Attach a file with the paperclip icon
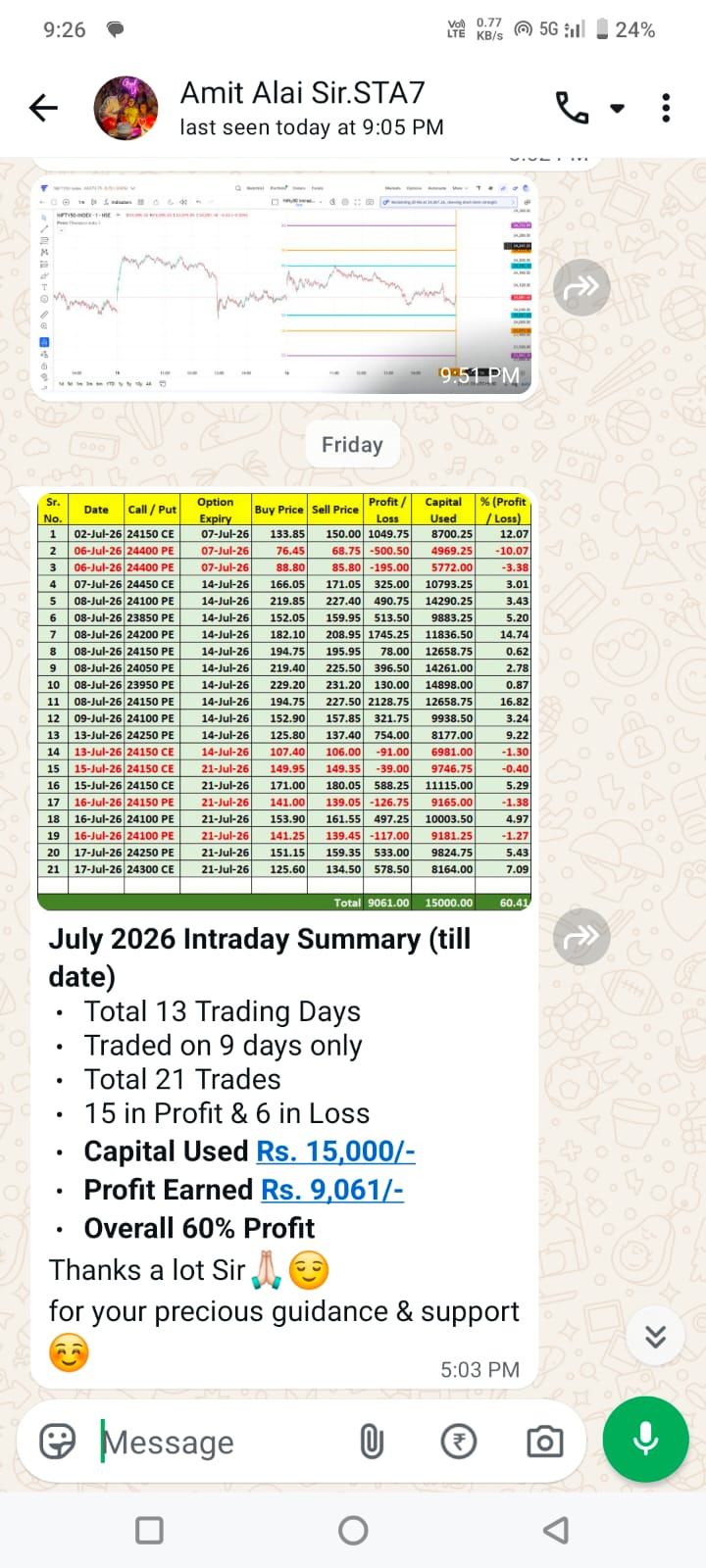The height and width of the screenshot is (1568, 706). (x=372, y=1442)
